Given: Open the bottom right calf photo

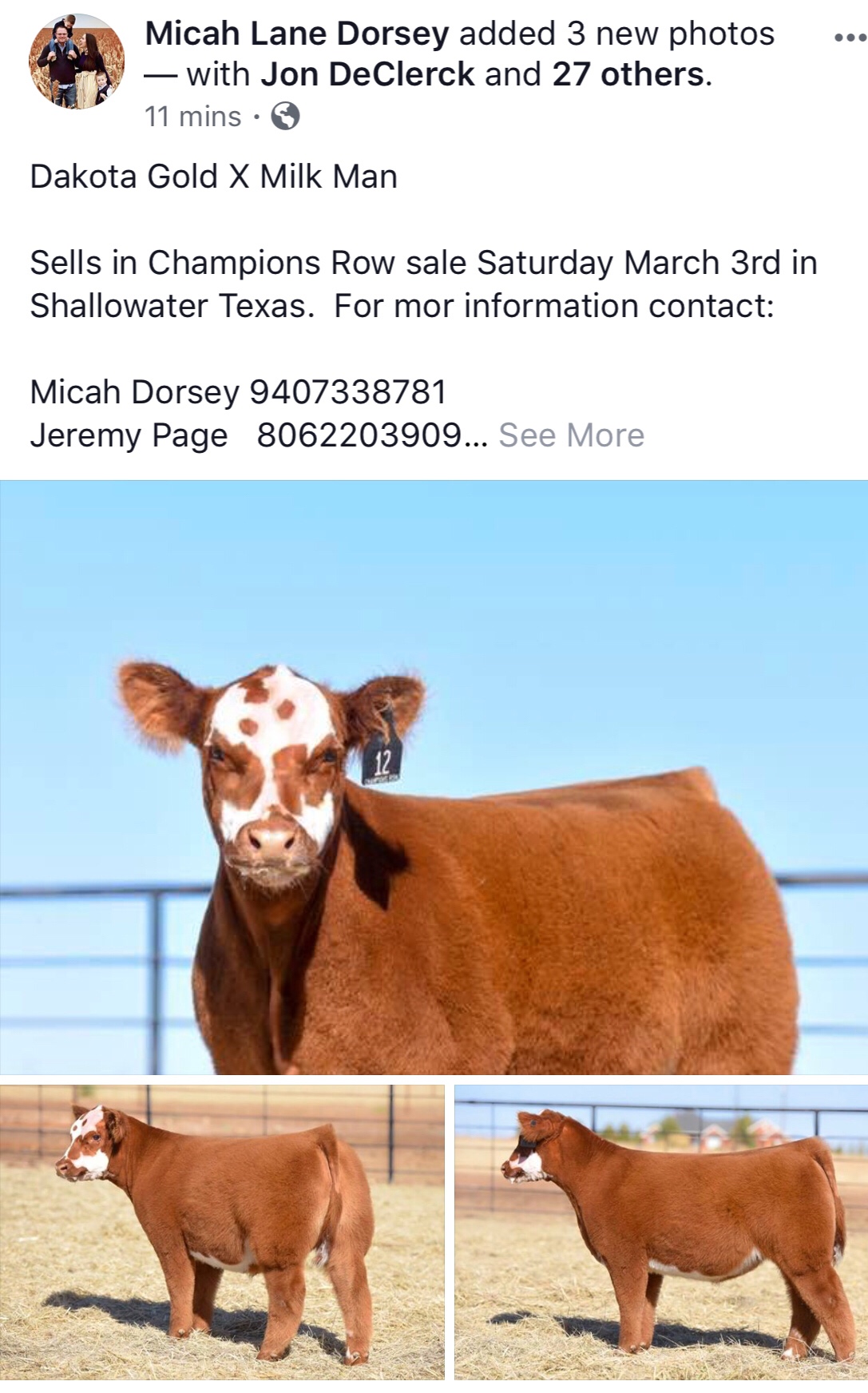Looking at the screenshot, I should [x=661, y=1232].
